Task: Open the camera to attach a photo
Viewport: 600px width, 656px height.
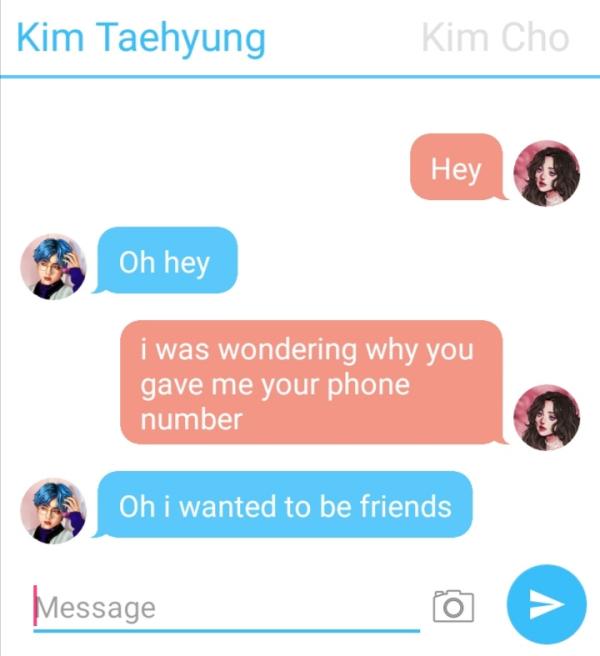Action: 453,605
